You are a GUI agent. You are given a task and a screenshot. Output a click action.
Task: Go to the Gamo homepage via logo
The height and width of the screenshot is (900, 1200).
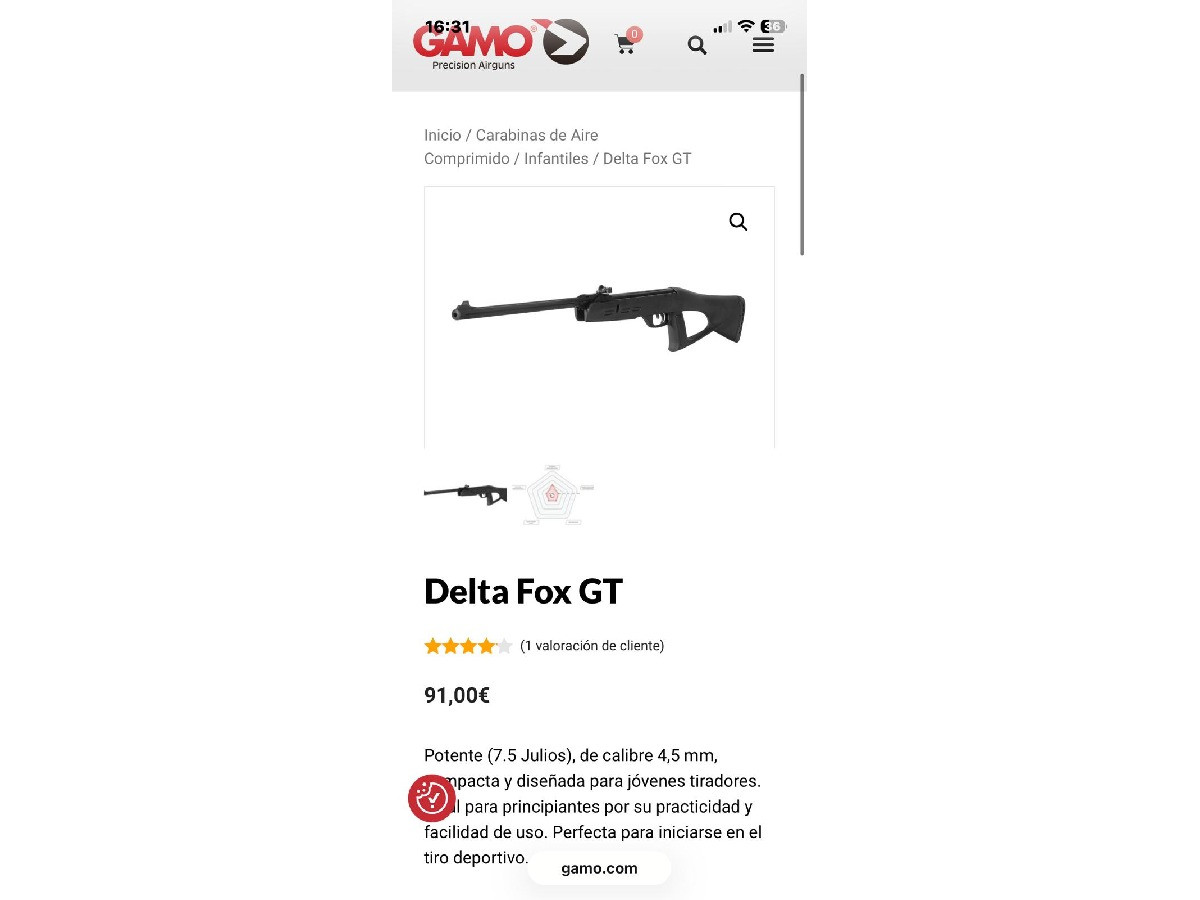click(500, 45)
